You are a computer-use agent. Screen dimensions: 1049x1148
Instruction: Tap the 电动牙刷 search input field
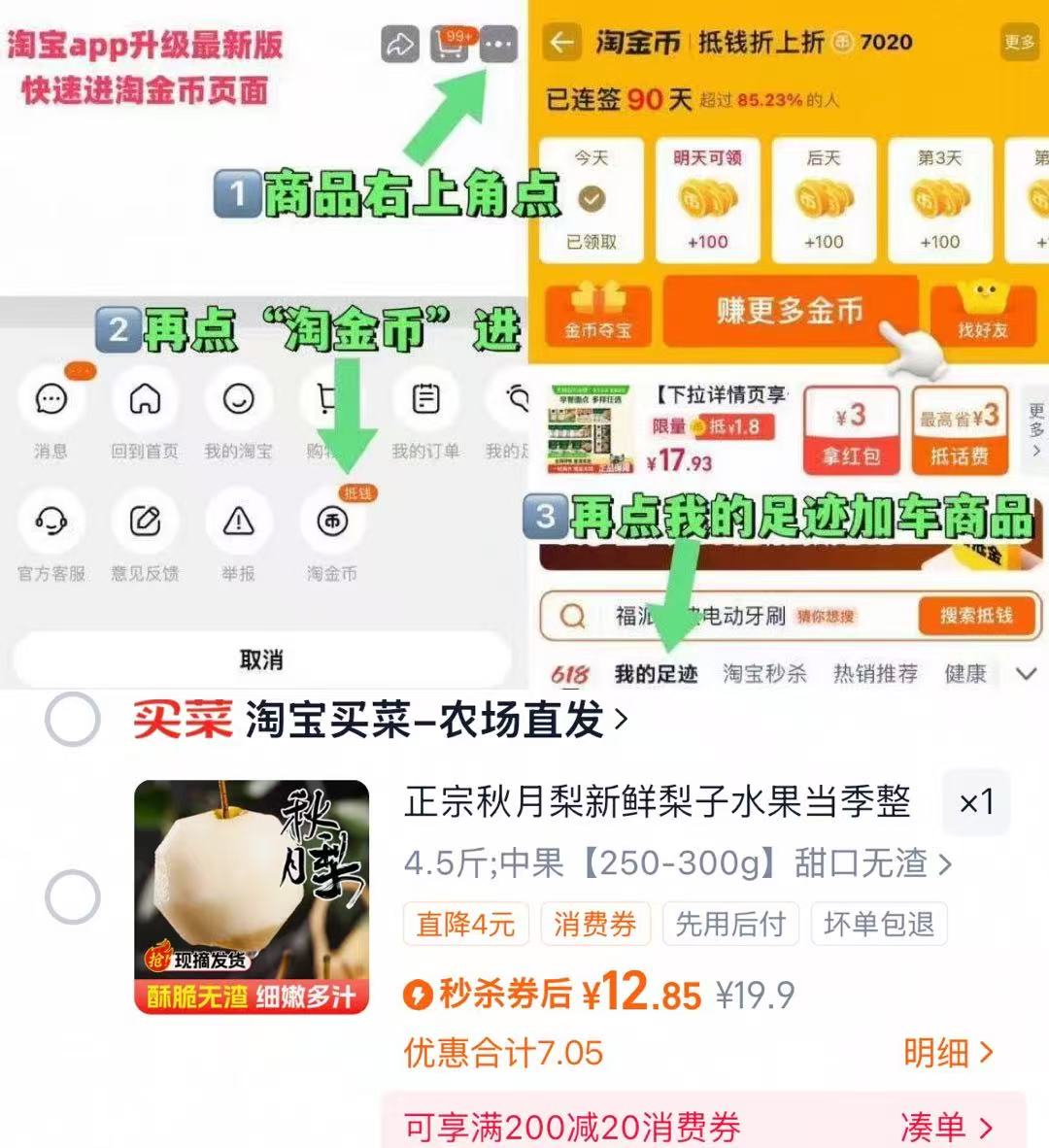738,618
